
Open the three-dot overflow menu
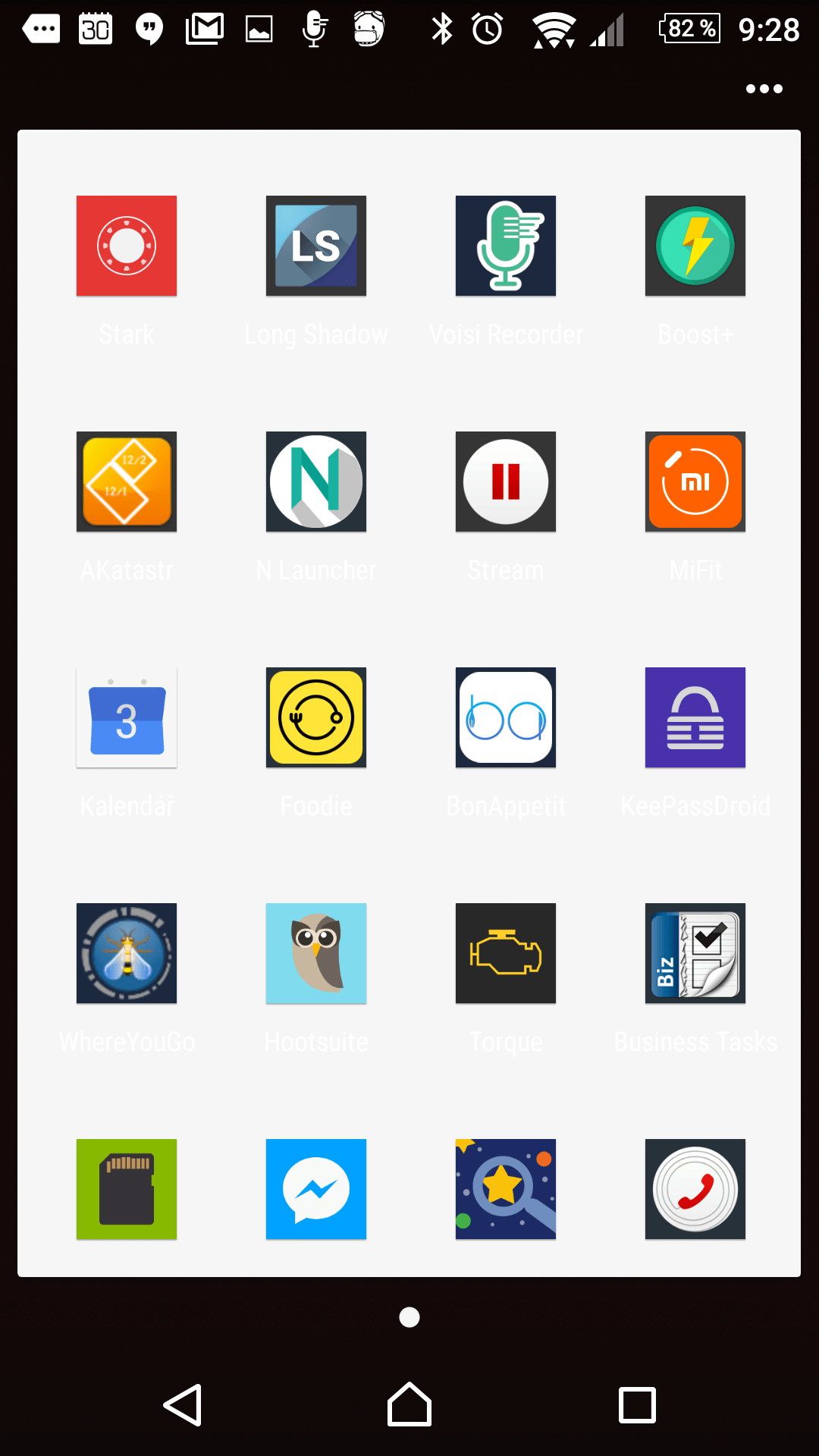point(764,89)
